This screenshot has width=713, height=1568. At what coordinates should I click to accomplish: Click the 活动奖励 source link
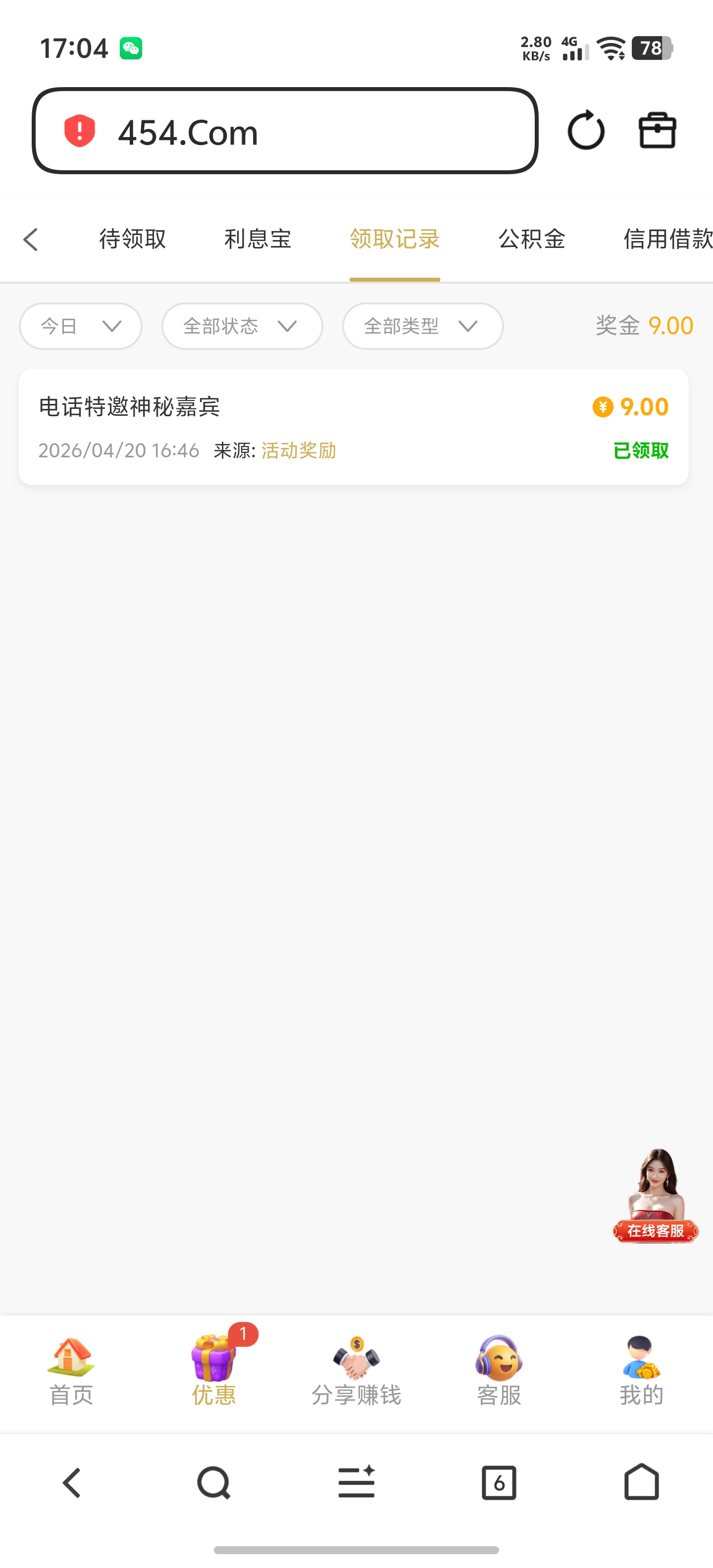point(299,450)
